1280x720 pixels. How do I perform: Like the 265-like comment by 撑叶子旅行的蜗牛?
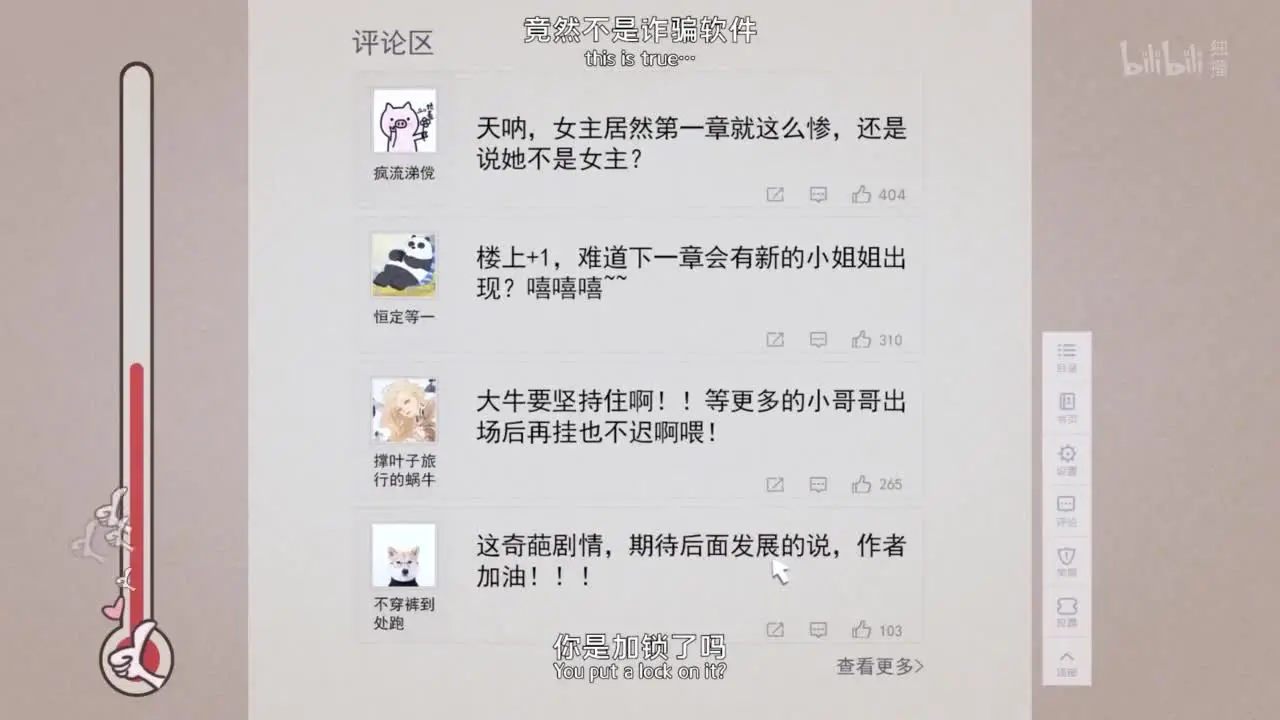(861, 484)
